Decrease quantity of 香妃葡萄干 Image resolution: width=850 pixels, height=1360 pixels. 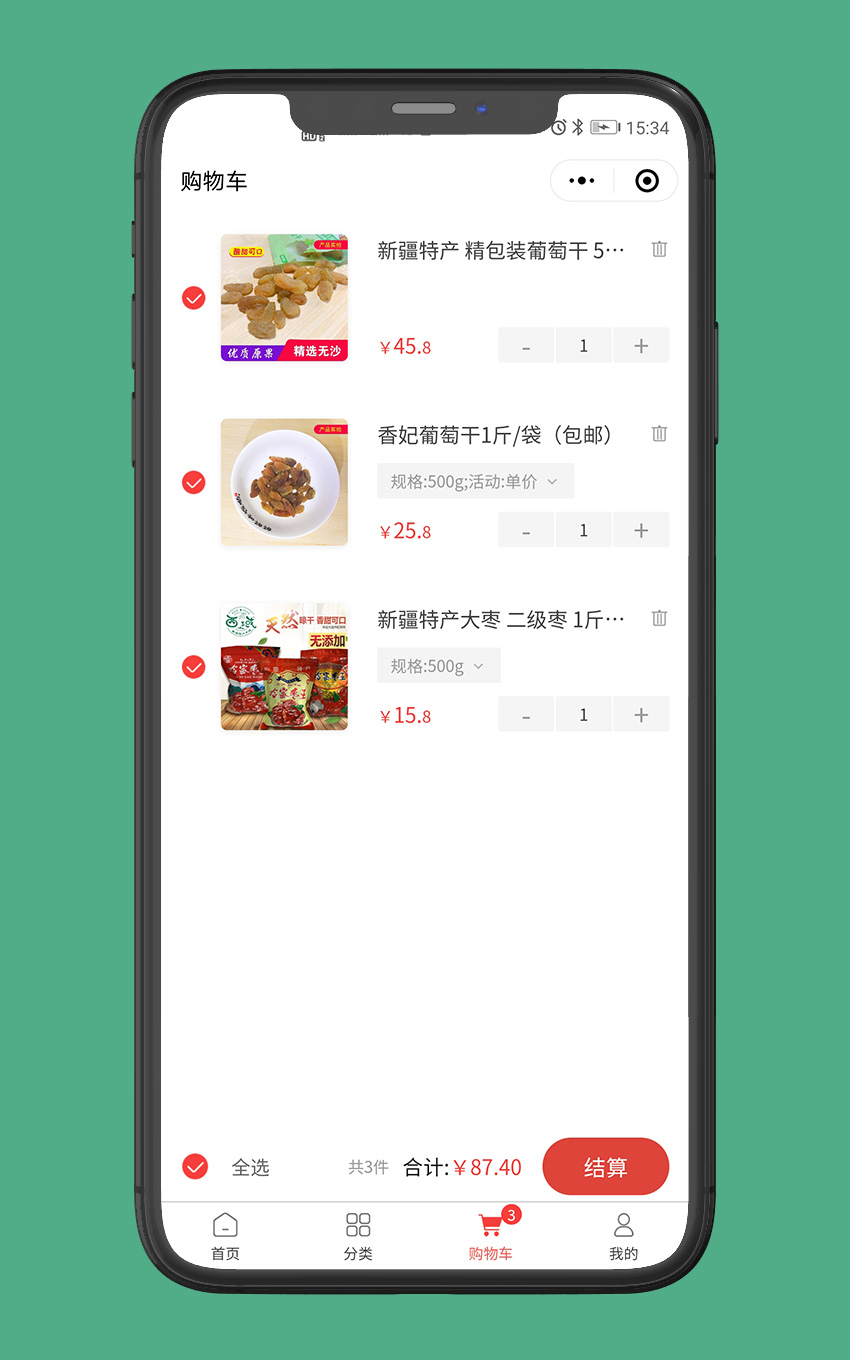tap(526, 531)
